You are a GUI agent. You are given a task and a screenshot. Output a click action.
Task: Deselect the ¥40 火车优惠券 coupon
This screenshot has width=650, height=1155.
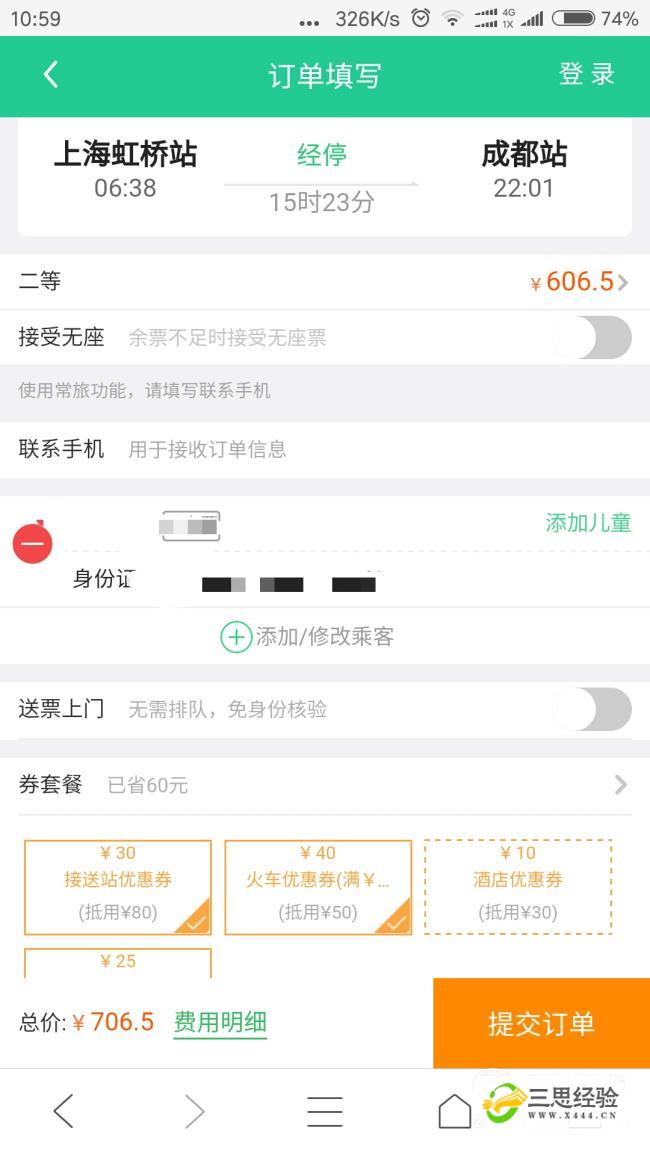pos(318,887)
